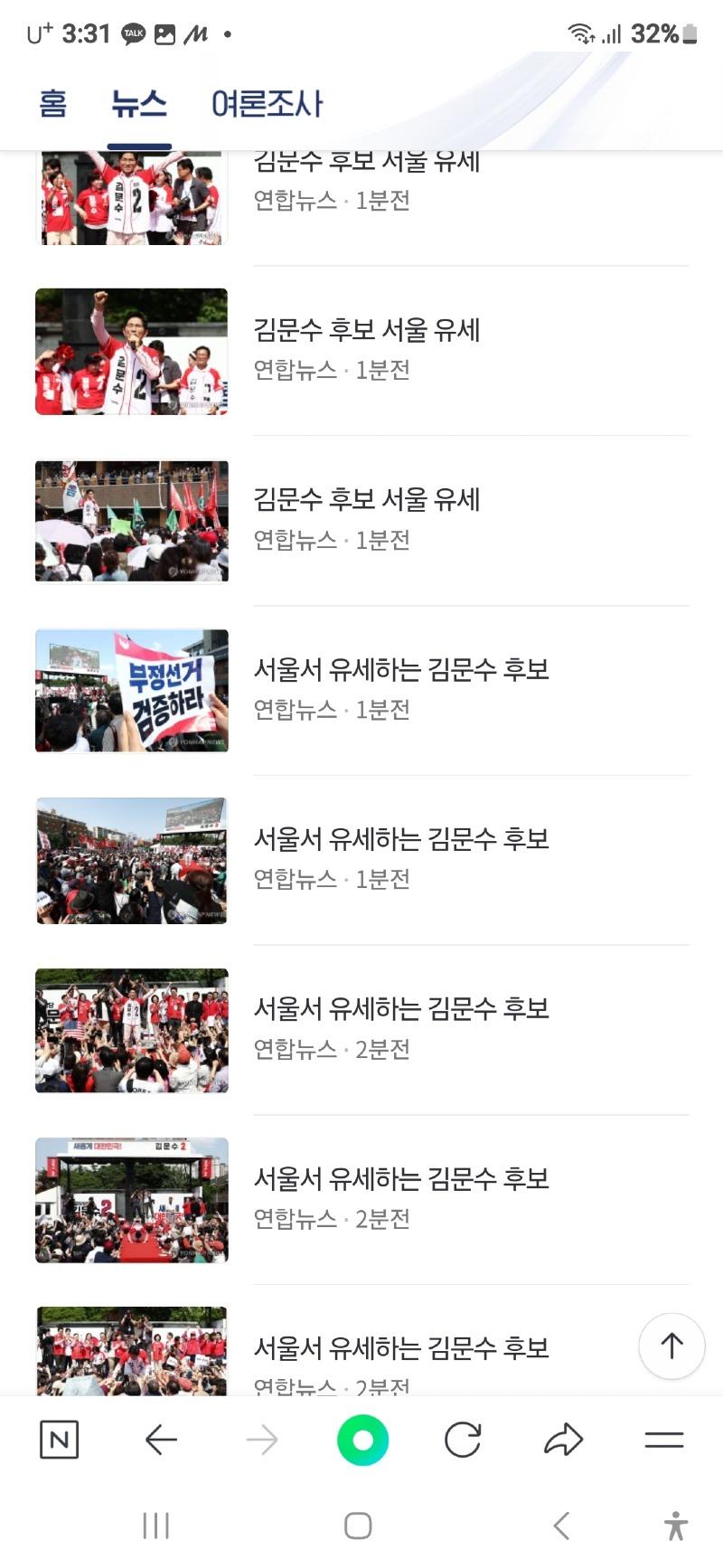This screenshot has height=1568, width=723.
Task: Tap the 부정선거 검증하라 banner photo thumbnail
Action: pos(131,690)
